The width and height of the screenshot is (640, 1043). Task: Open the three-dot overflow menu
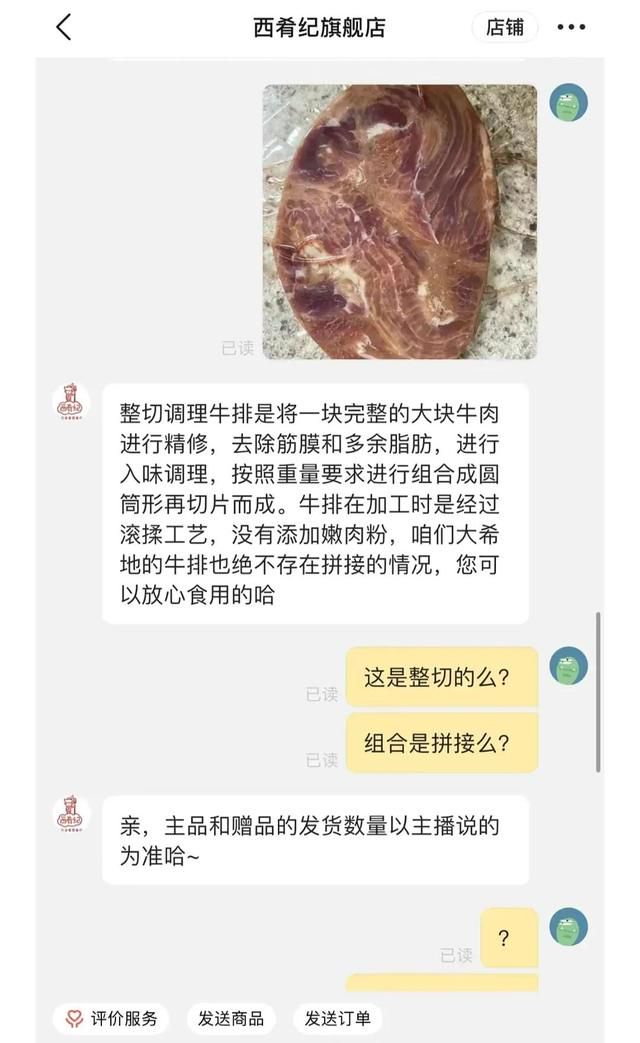(571, 28)
